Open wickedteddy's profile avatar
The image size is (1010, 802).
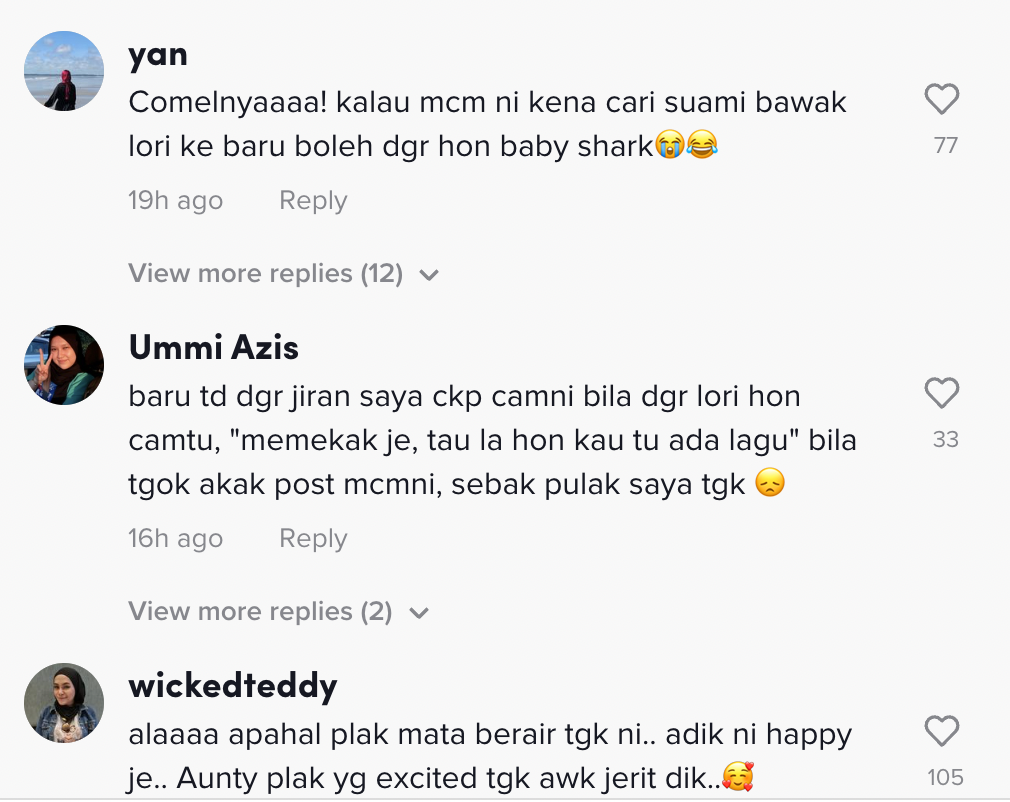click(x=64, y=703)
